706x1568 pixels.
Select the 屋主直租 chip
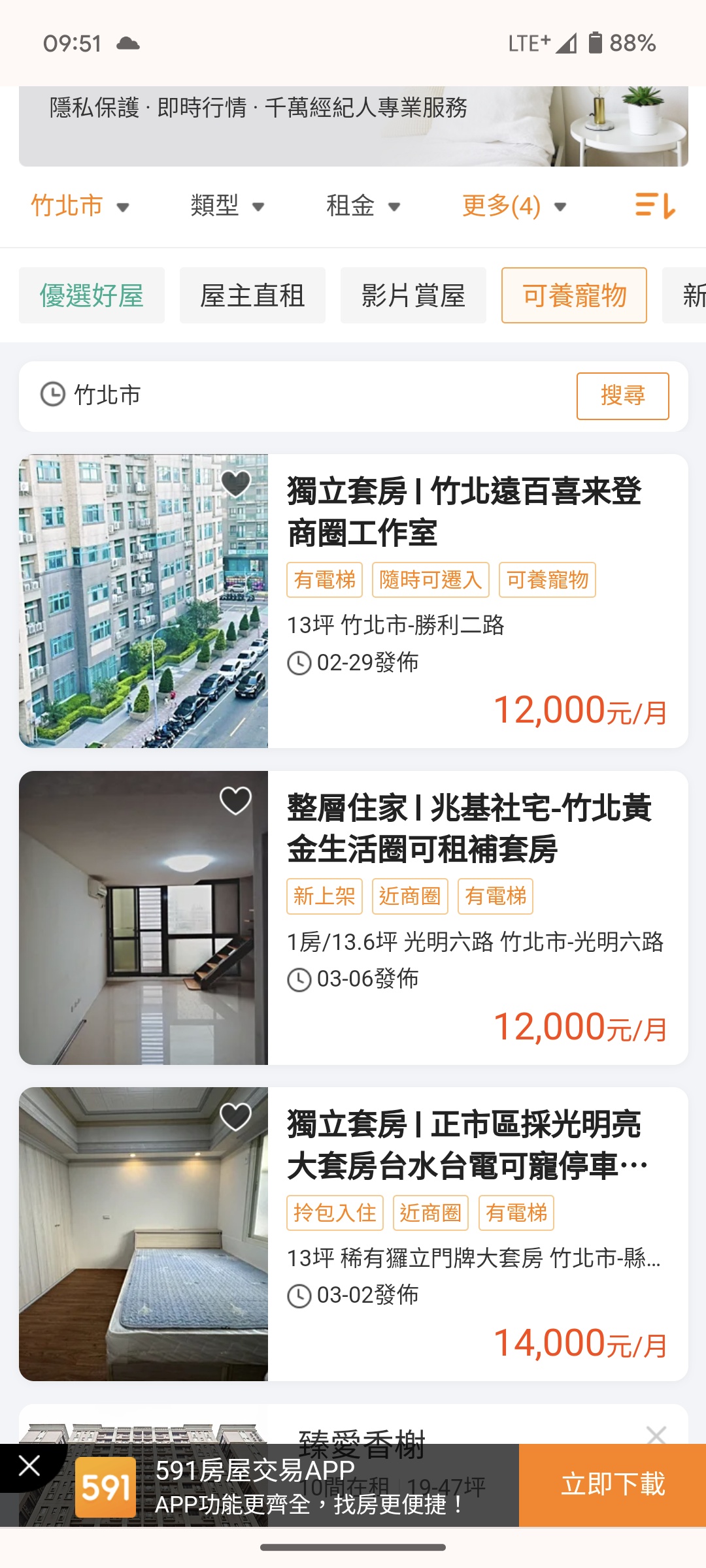coord(252,295)
